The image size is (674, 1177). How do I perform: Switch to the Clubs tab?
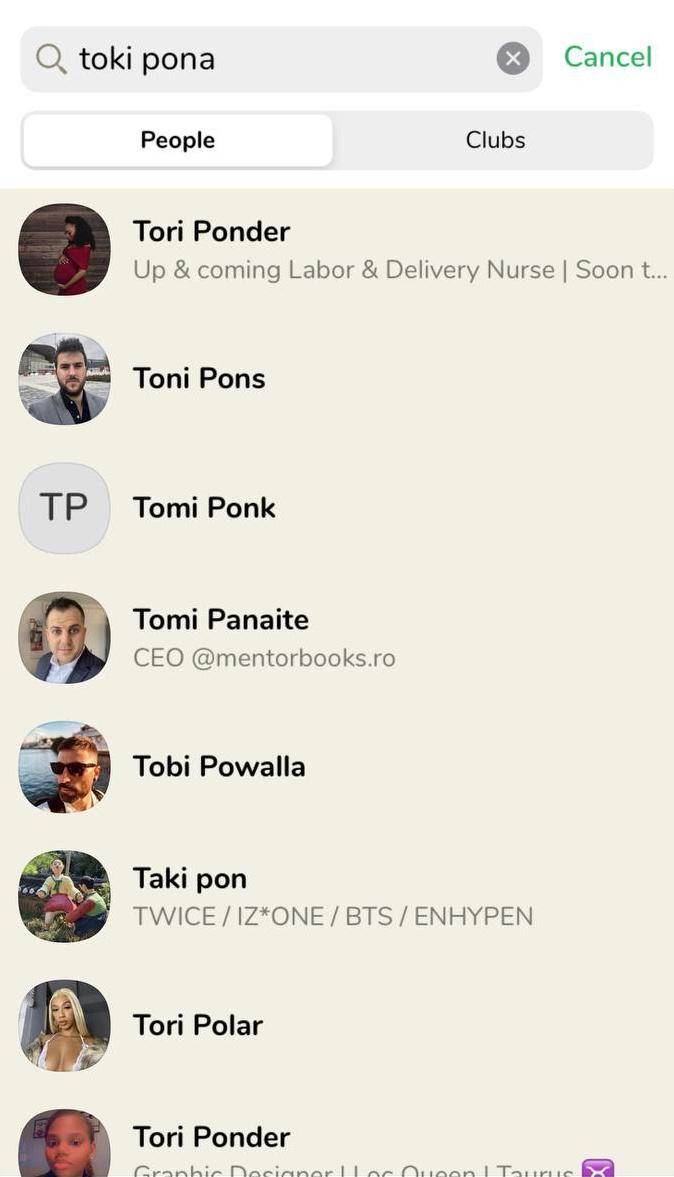pos(495,140)
